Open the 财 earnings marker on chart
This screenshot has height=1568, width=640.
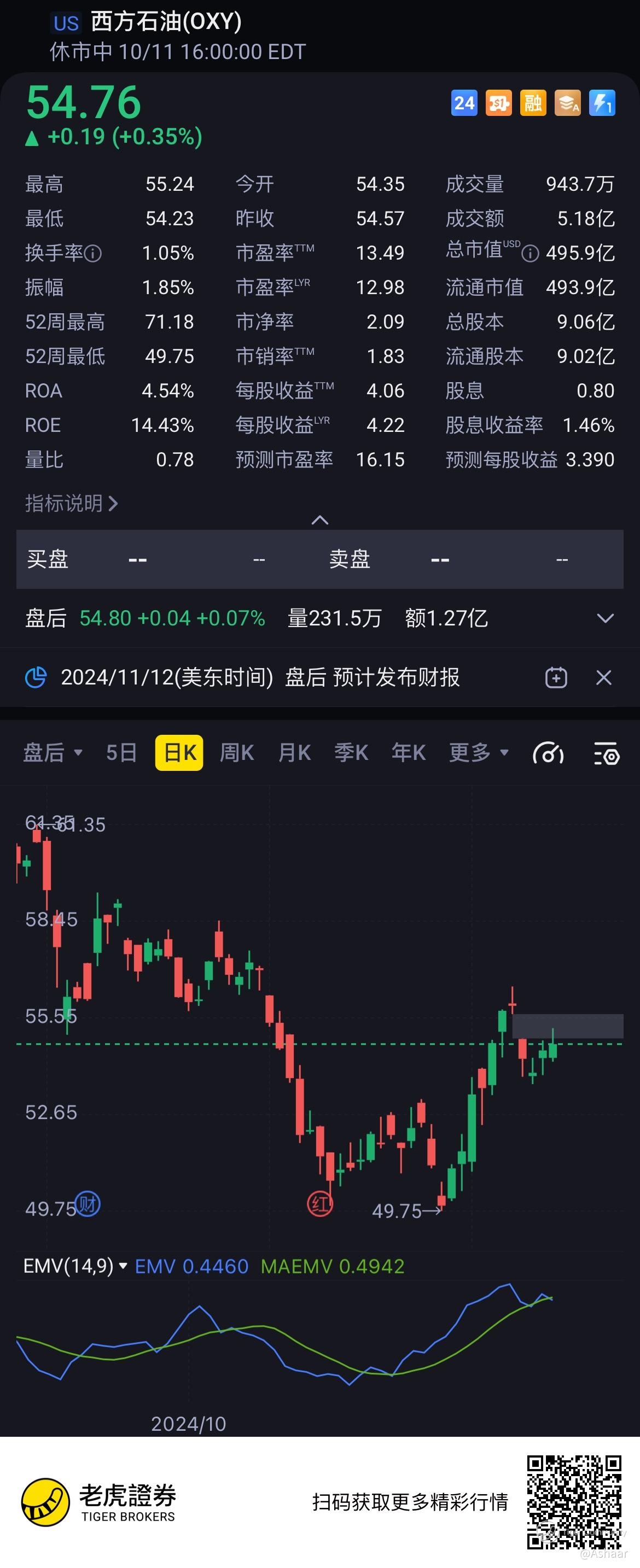88,1203
